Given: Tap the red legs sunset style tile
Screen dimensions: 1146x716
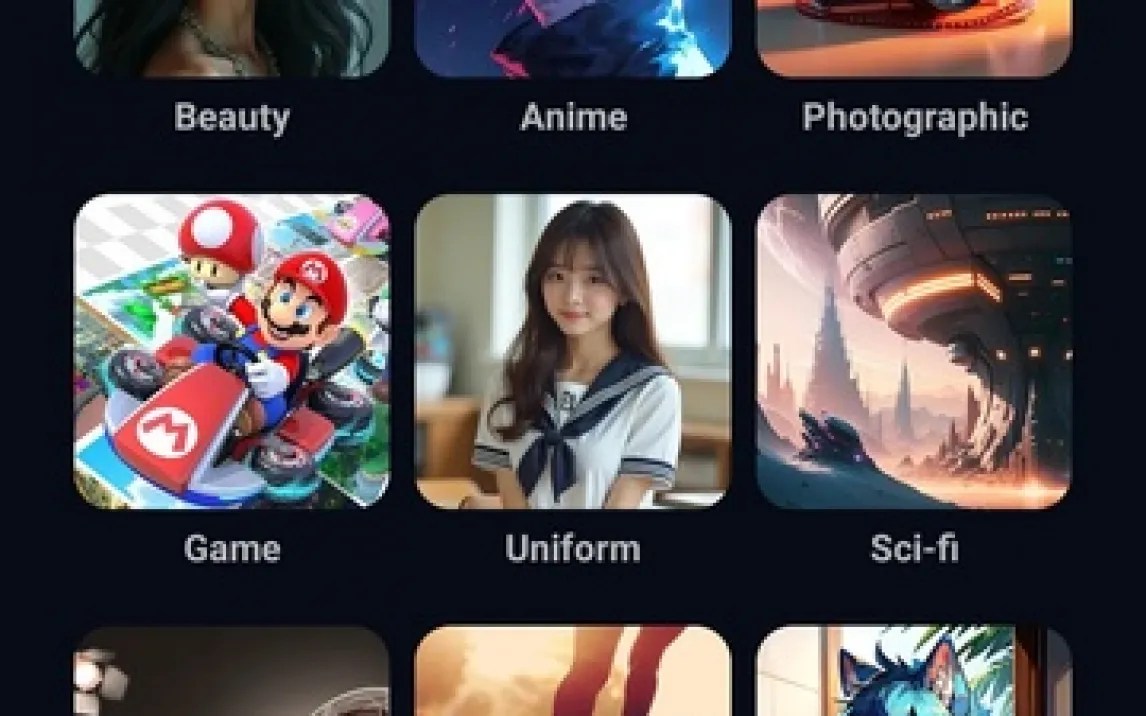Looking at the screenshot, I should pos(572,672).
